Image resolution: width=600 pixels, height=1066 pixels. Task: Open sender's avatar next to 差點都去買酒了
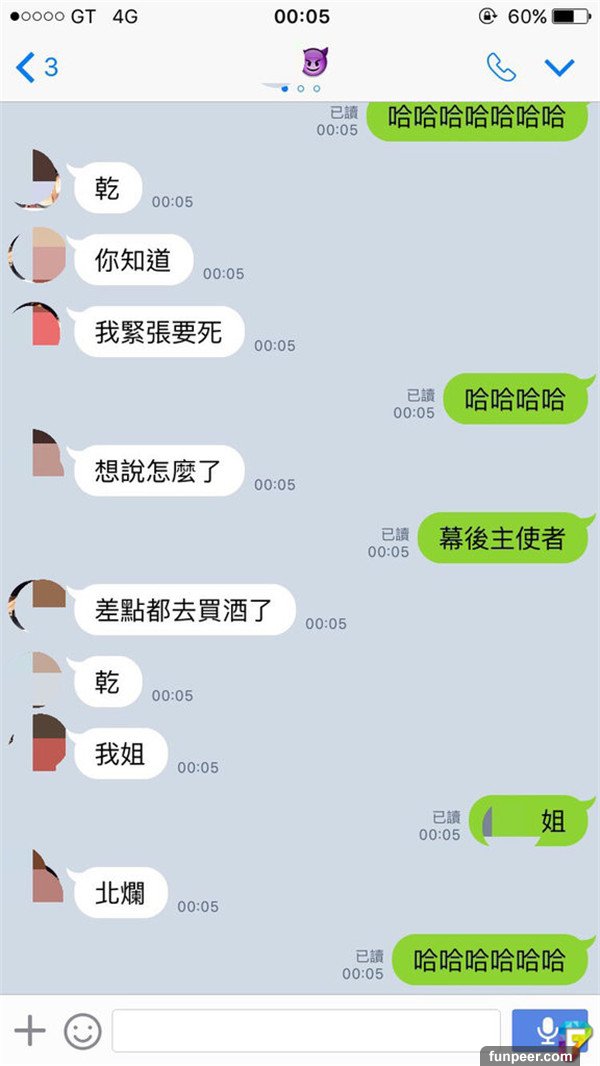pyautogui.click(x=38, y=604)
